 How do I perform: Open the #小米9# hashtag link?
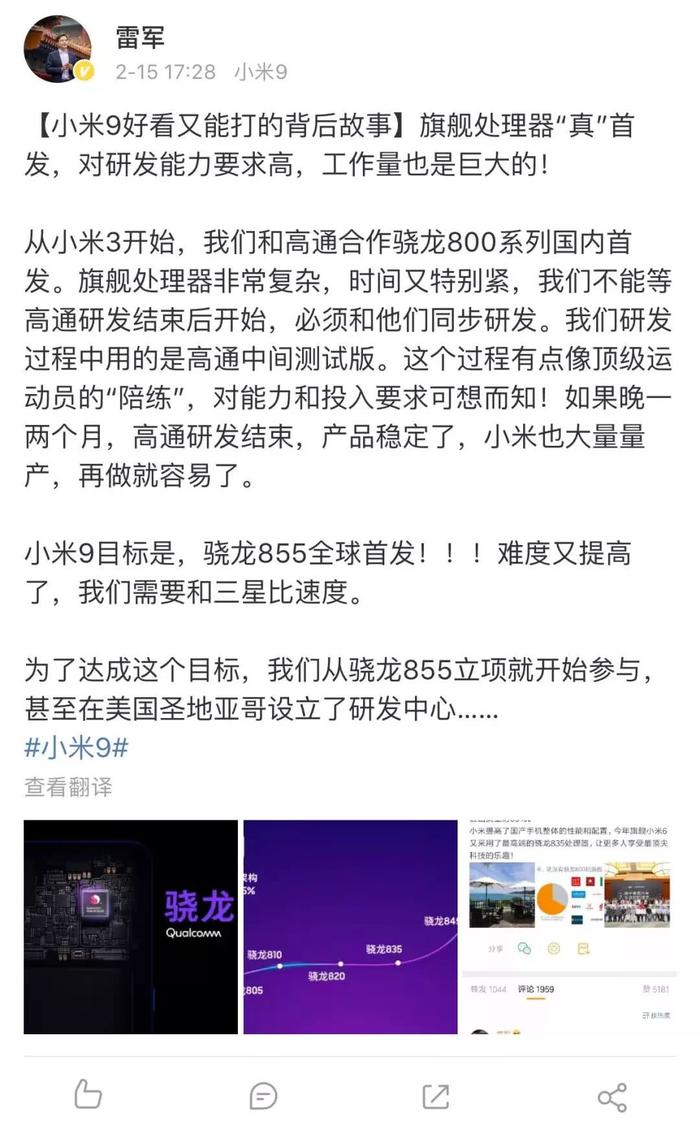[77, 746]
